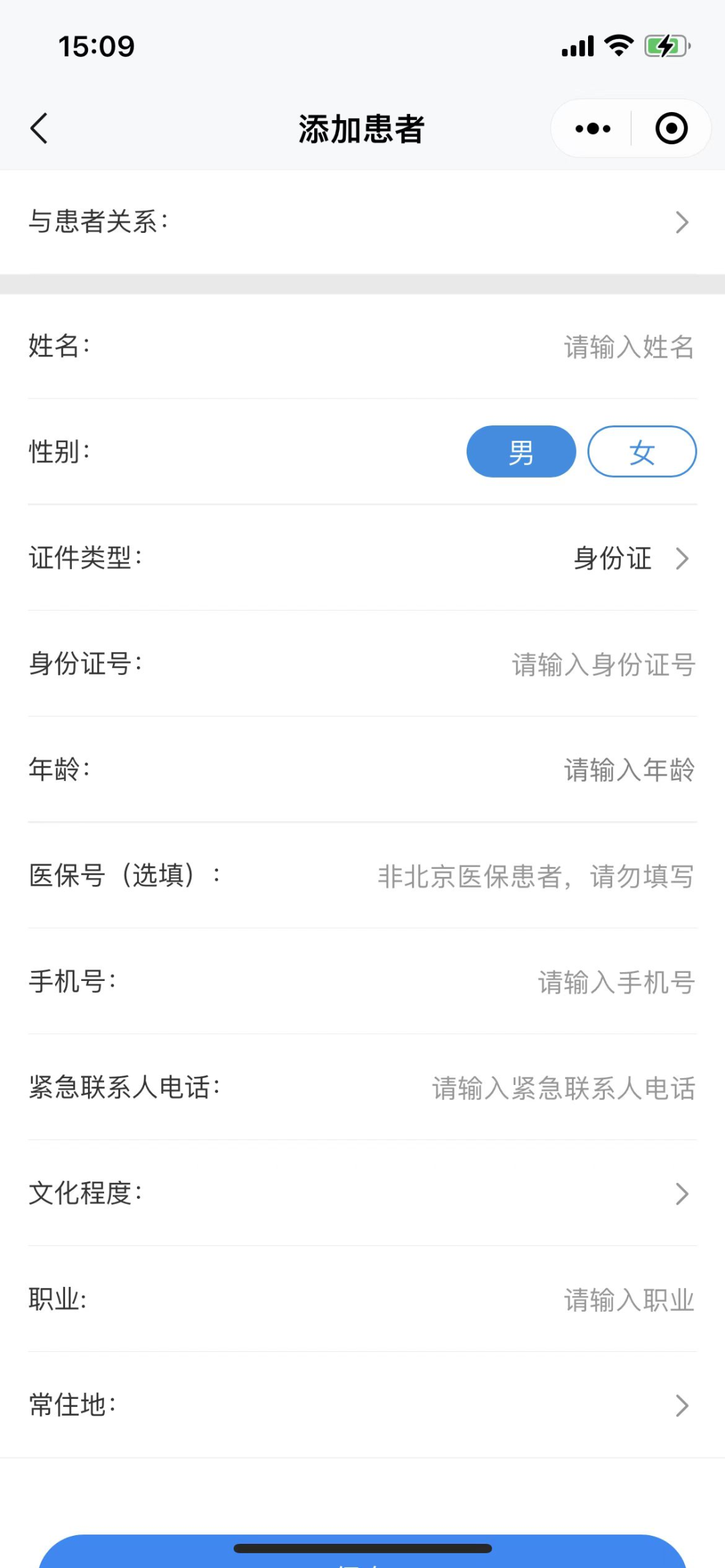
Task: Tap the 手机号 phone number field
Action: click(616, 982)
